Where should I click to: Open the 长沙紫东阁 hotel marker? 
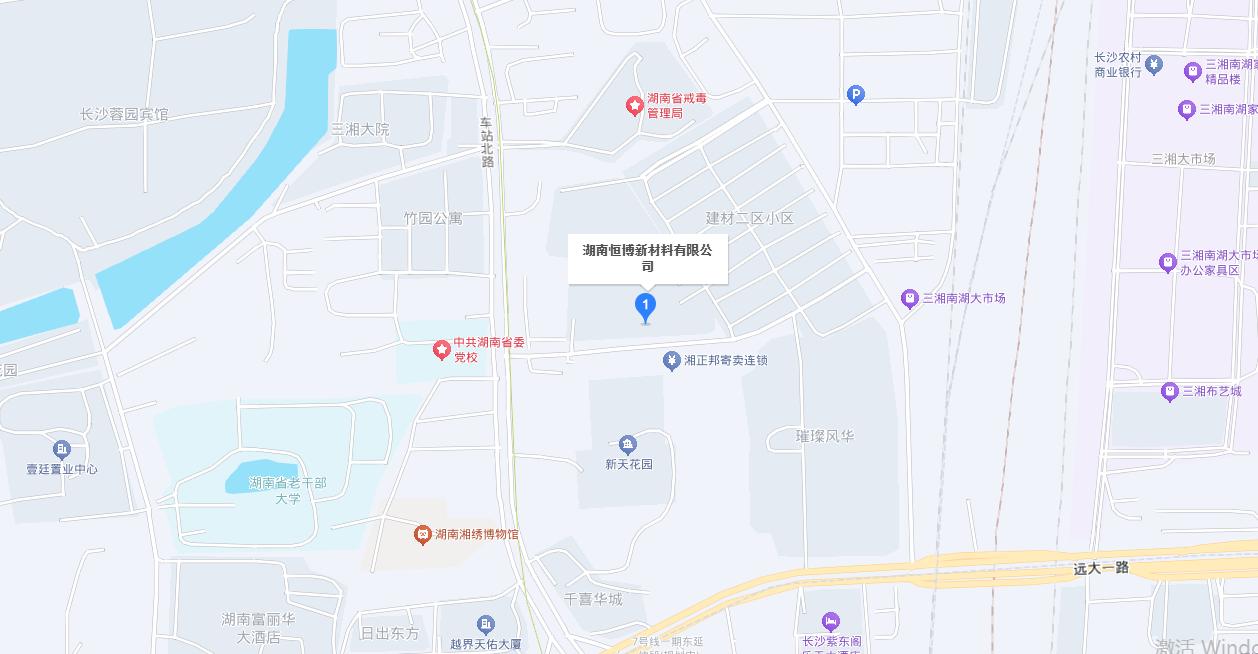pos(830,623)
